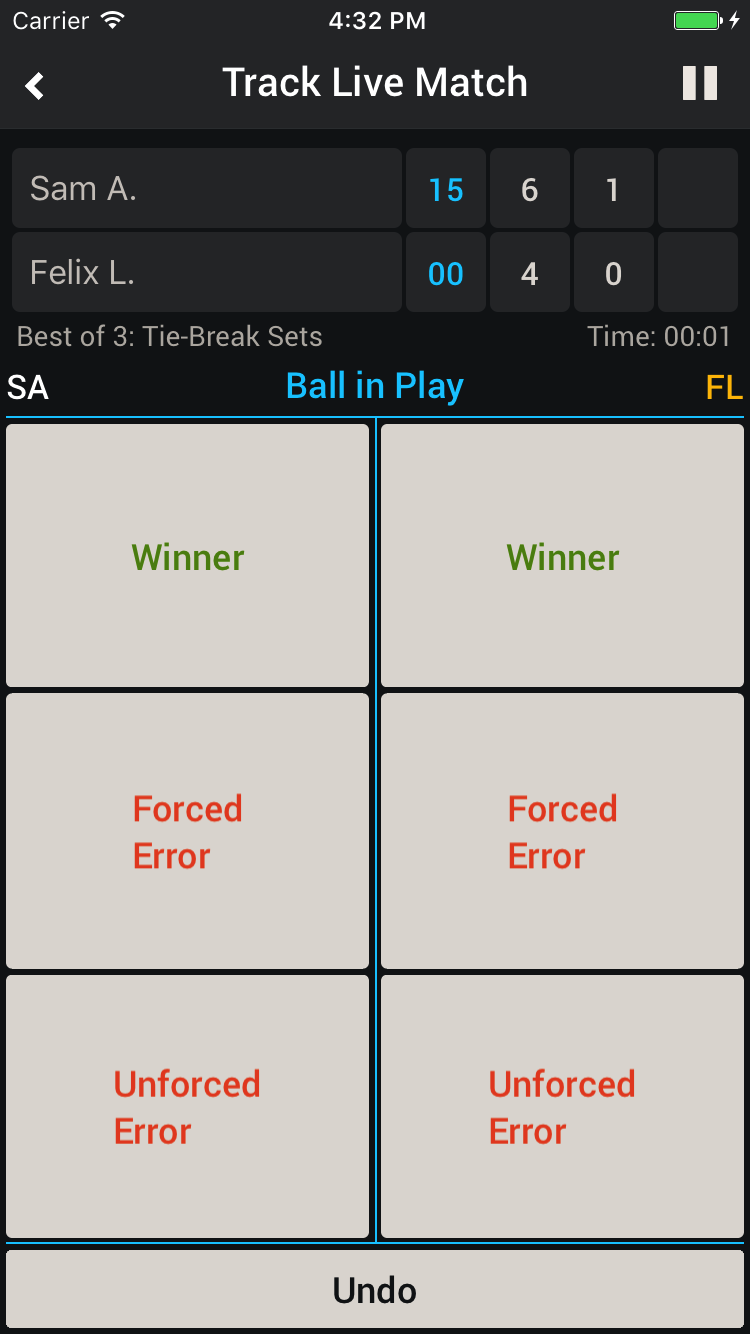Record a Winner for FL
This screenshot has height=1334, width=750.
point(562,556)
